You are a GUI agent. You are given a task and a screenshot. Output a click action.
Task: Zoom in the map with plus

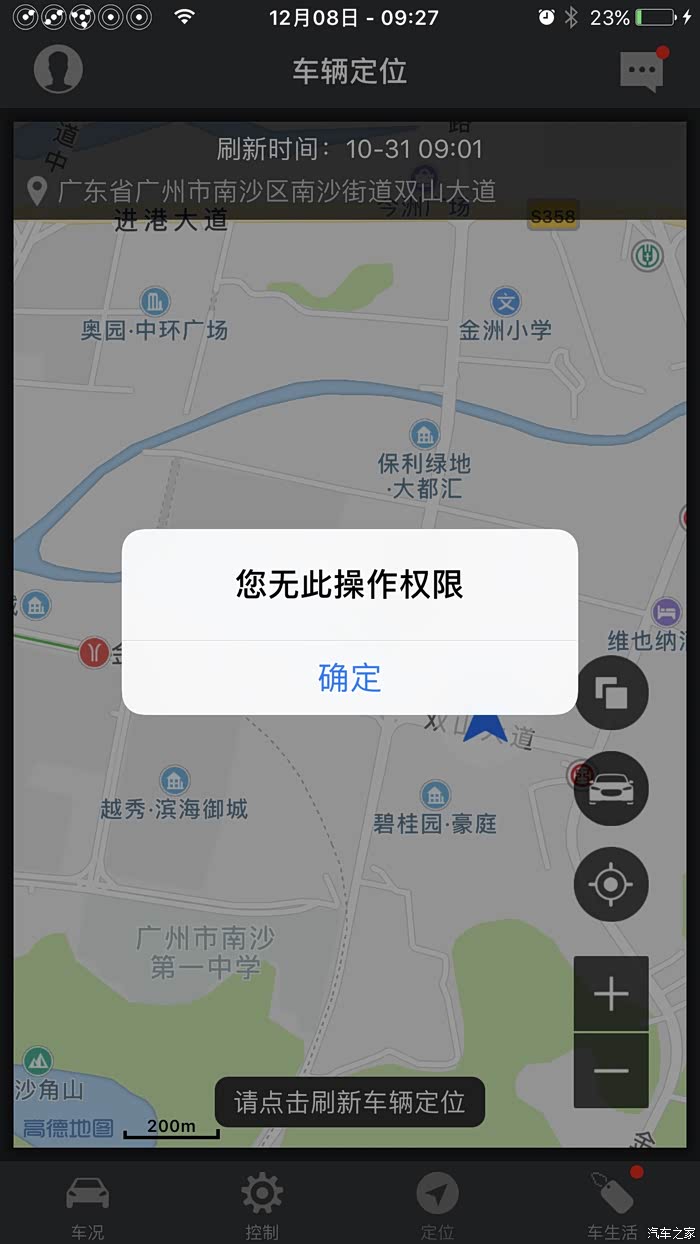(x=611, y=994)
